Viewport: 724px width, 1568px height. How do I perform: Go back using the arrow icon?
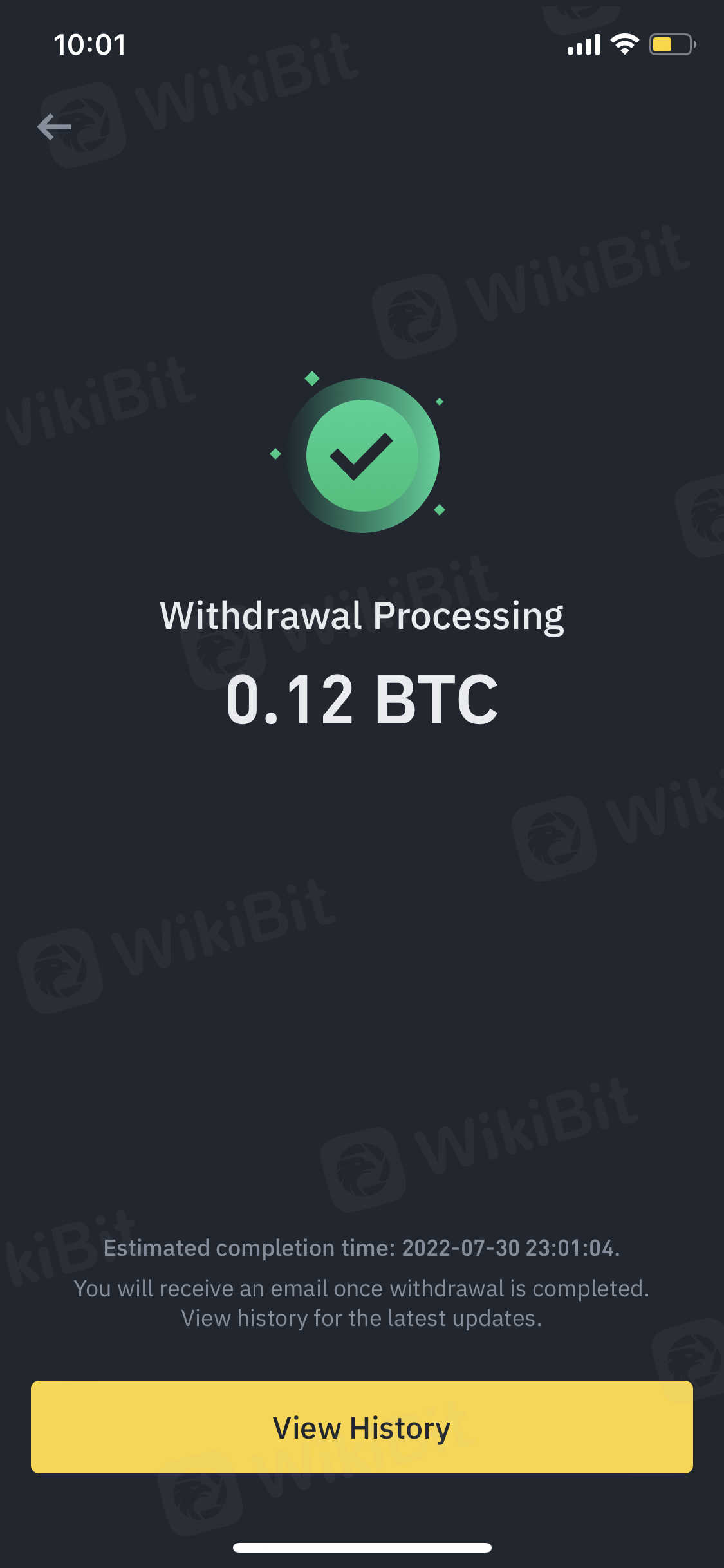[x=55, y=127]
